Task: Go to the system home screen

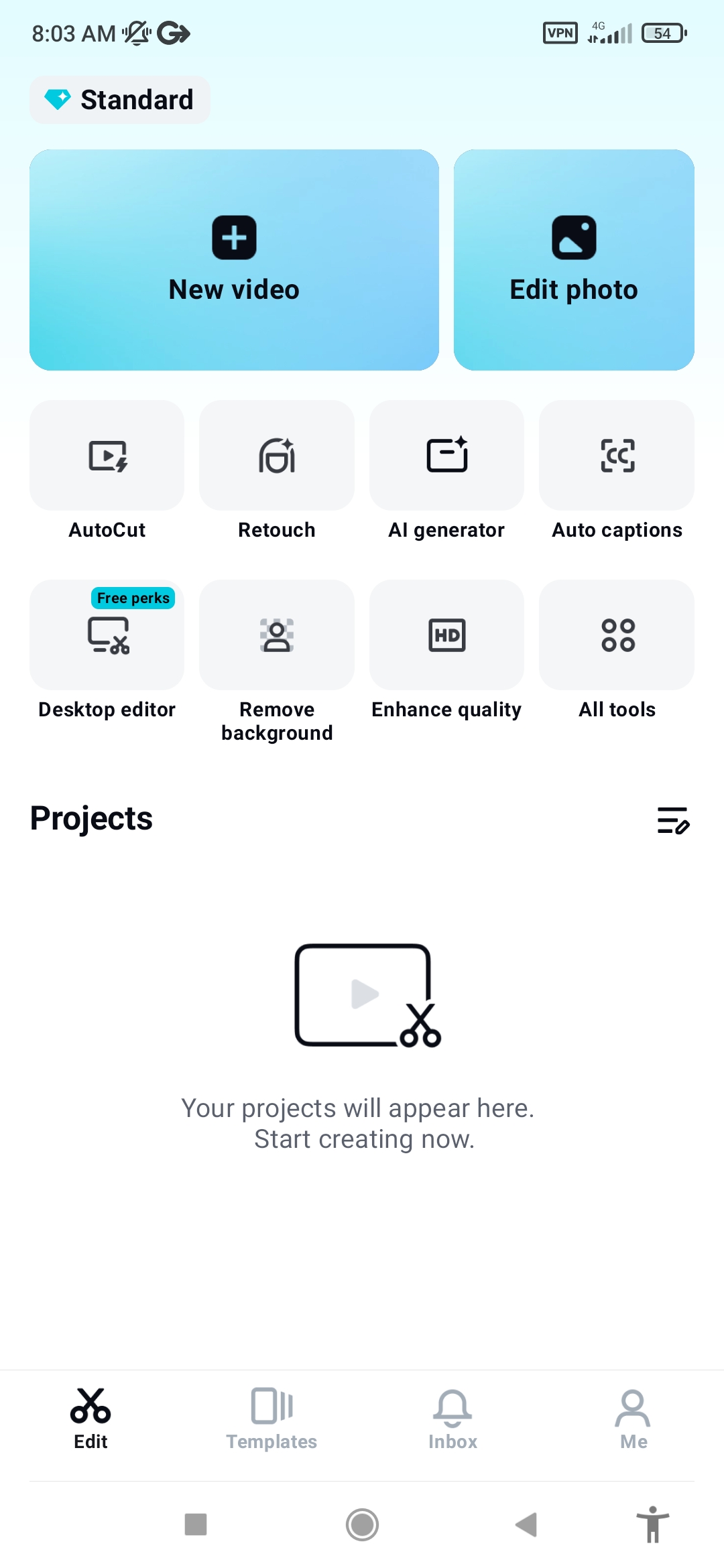Action: point(362,1525)
